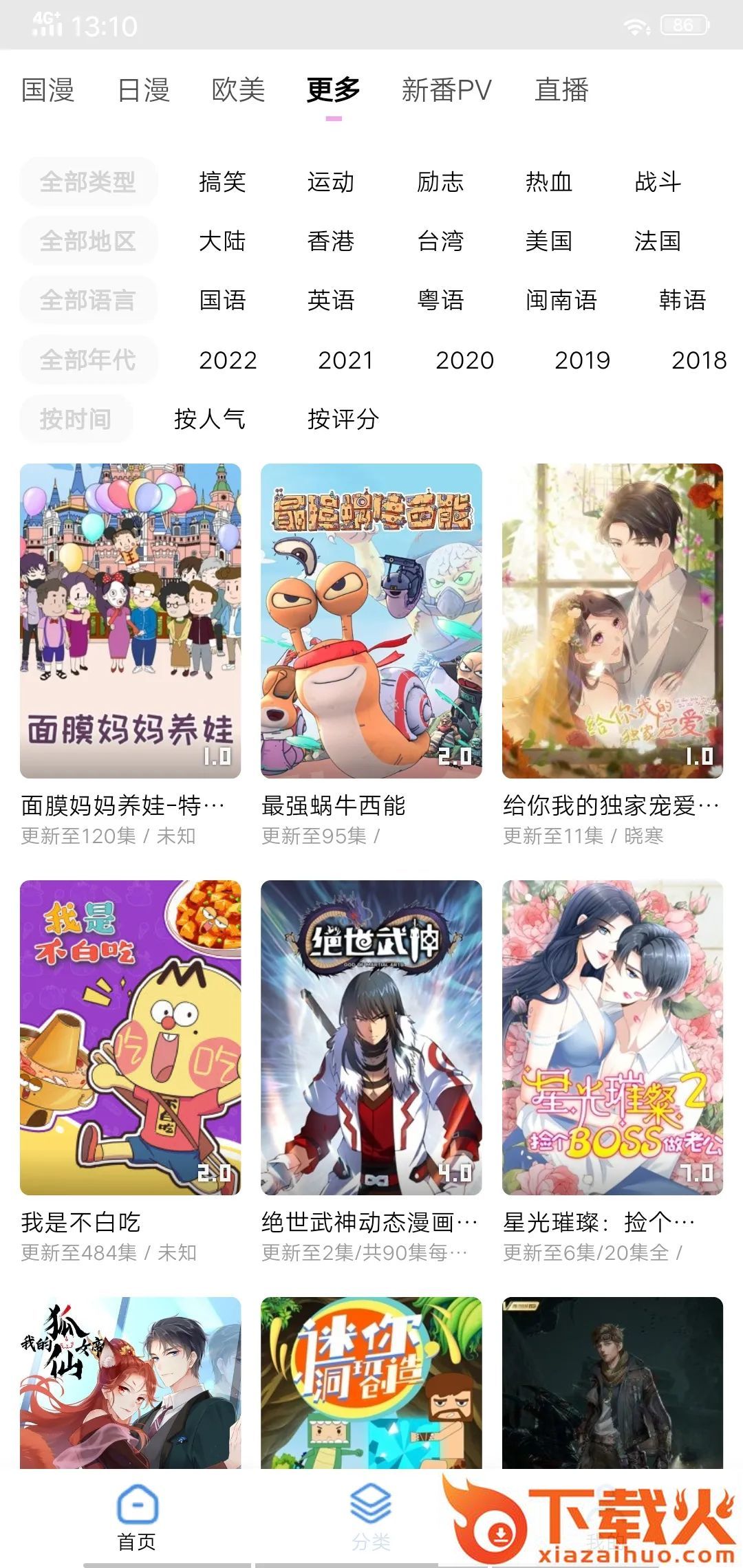Screen dimensions: 743x1568
Task: Filter region to 大陆
Action: (x=222, y=241)
